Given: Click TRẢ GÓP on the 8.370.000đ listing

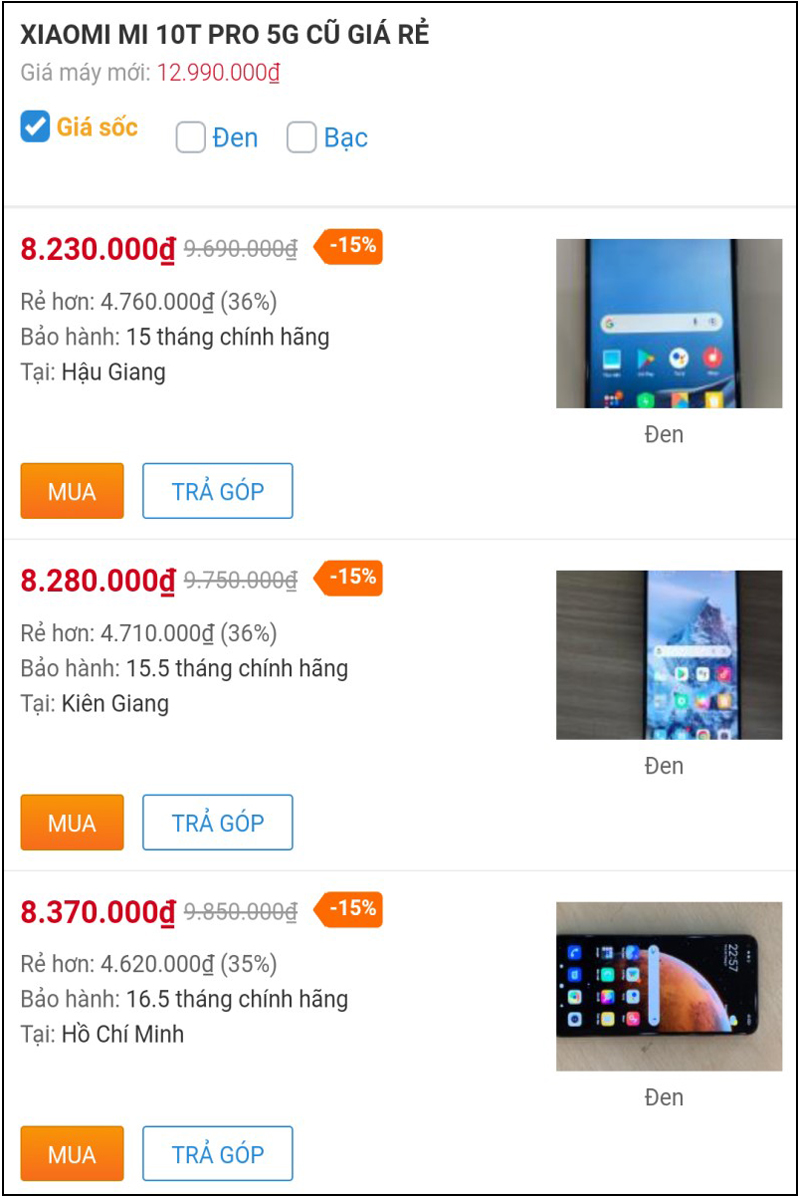Looking at the screenshot, I should [x=217, y=1153].
